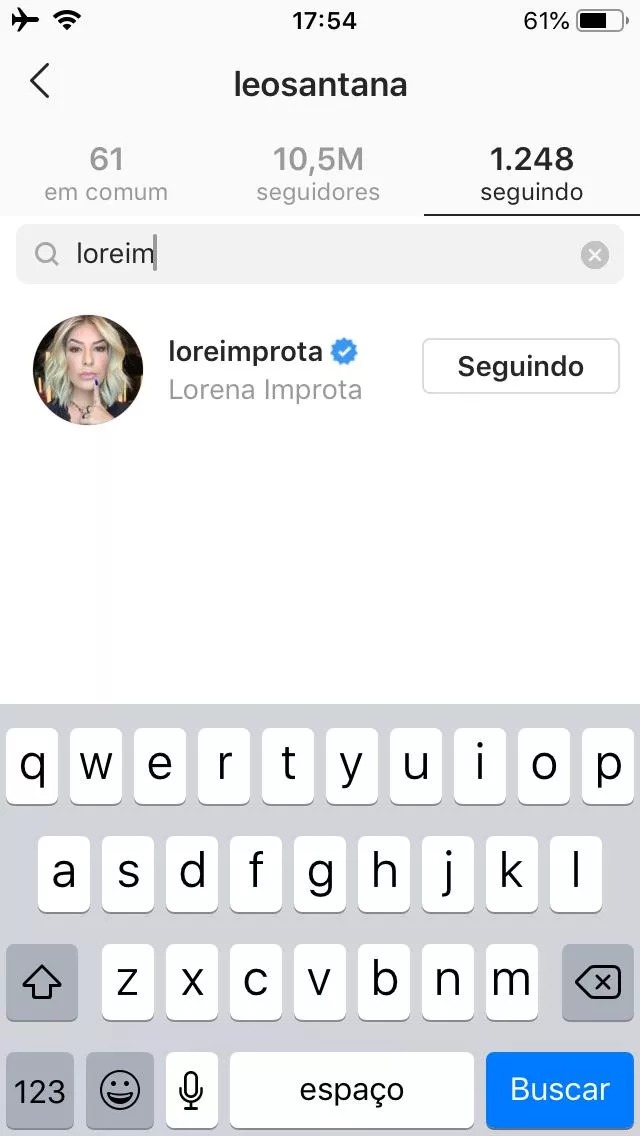Viewport: 640px width, 1136px height.
Task: Clear the search text with the X
Action: click(595, 255)
